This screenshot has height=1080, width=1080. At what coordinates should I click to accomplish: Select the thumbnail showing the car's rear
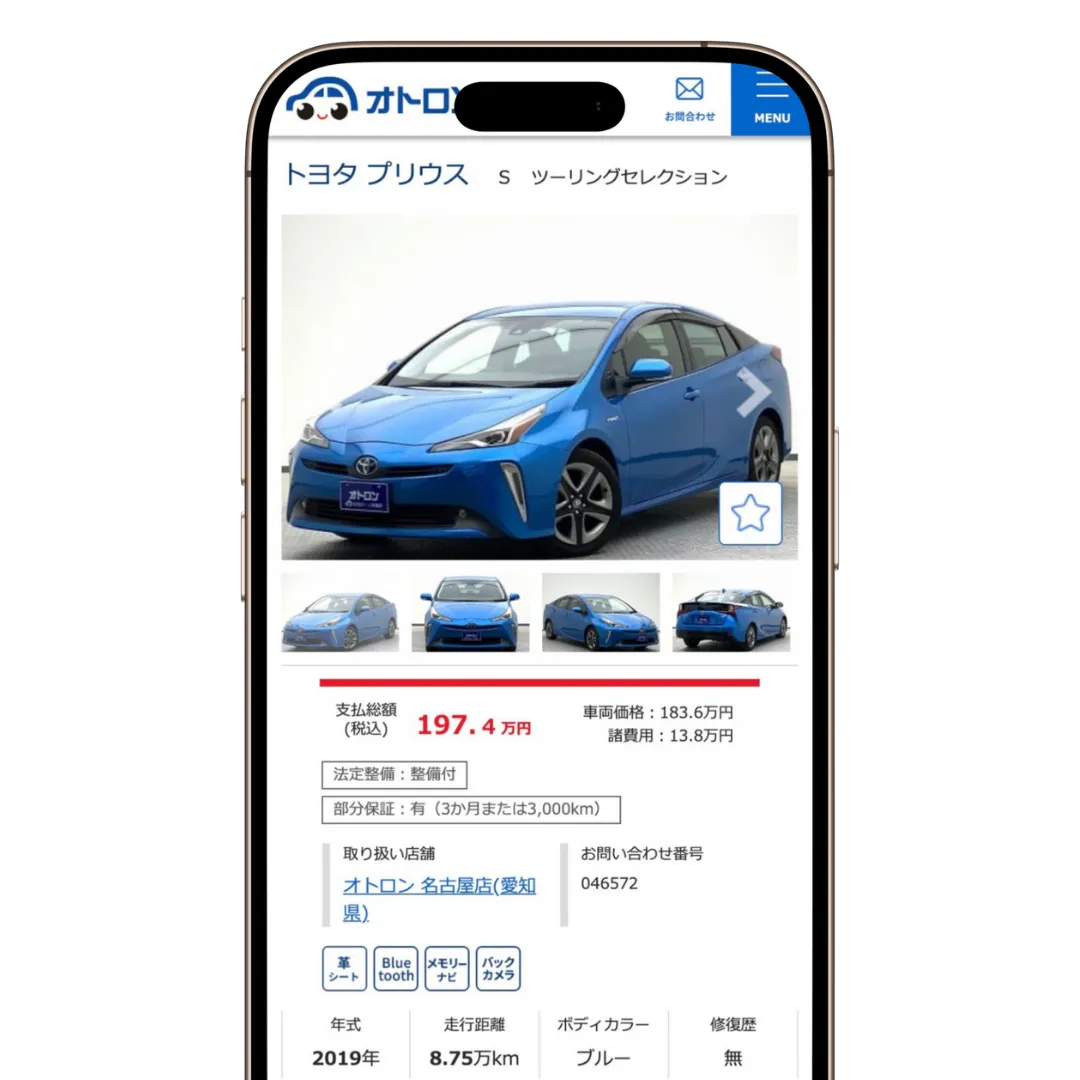pyautogui.click(x=731, y=613)
